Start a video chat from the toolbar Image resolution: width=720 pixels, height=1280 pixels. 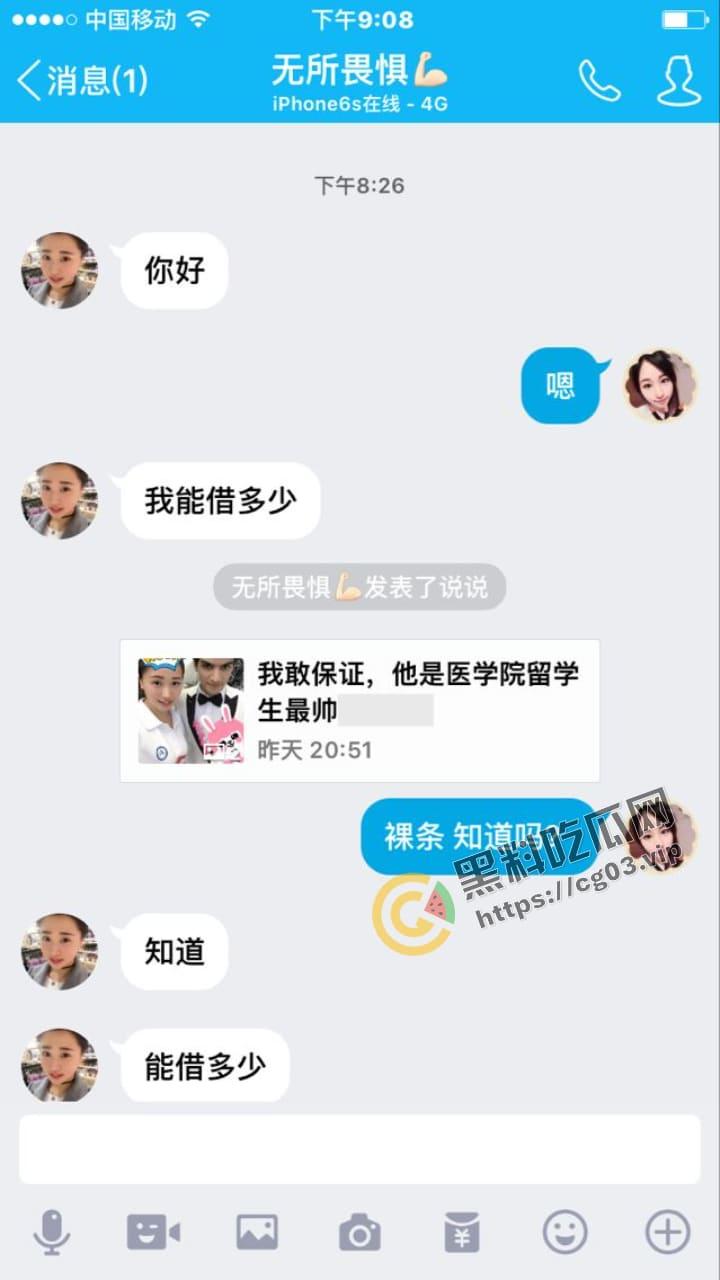(x=153, y=1232)
